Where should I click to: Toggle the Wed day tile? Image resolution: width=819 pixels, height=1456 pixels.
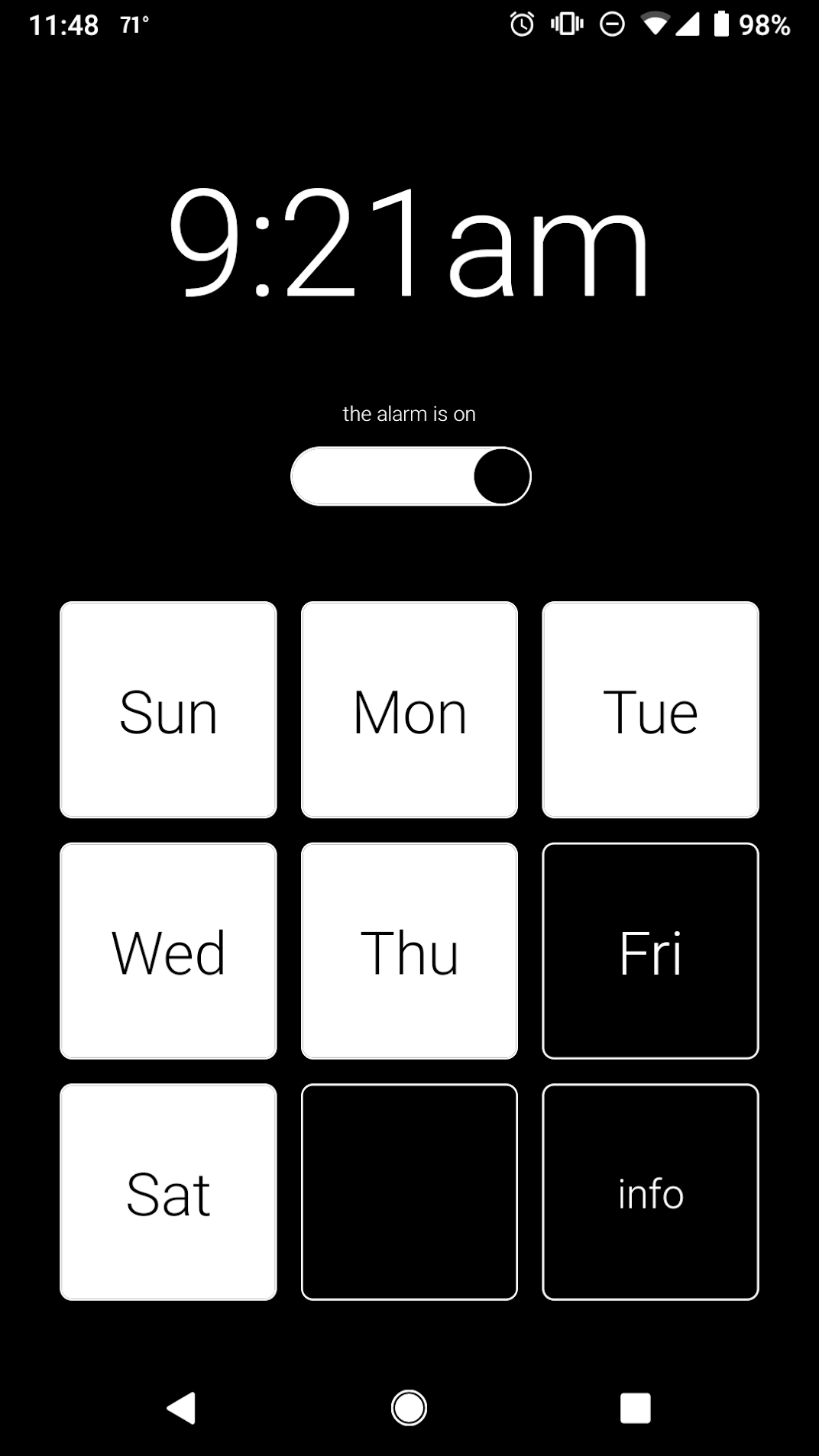[168, 951]
